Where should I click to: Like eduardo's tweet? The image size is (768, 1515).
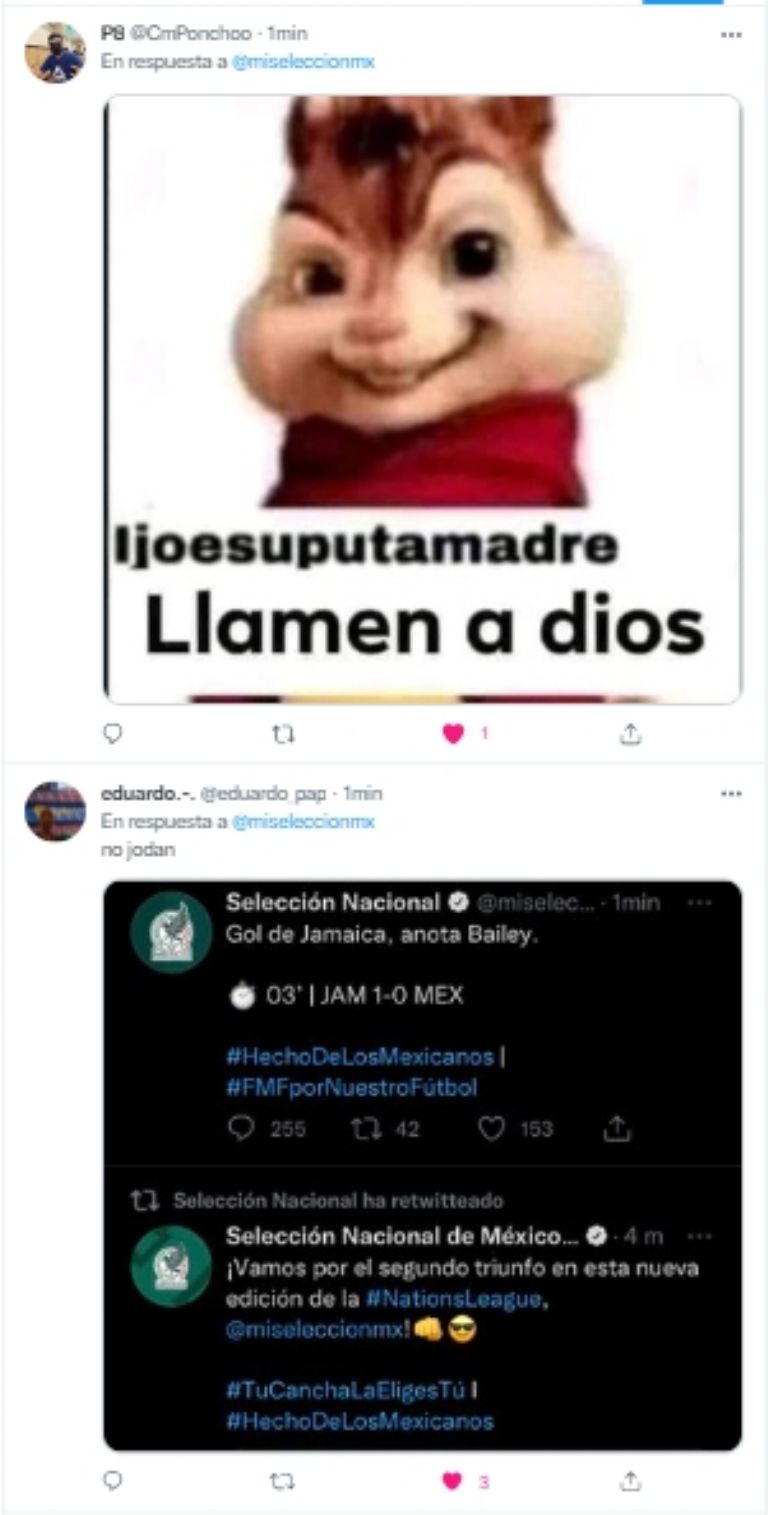click(453, 1481)
